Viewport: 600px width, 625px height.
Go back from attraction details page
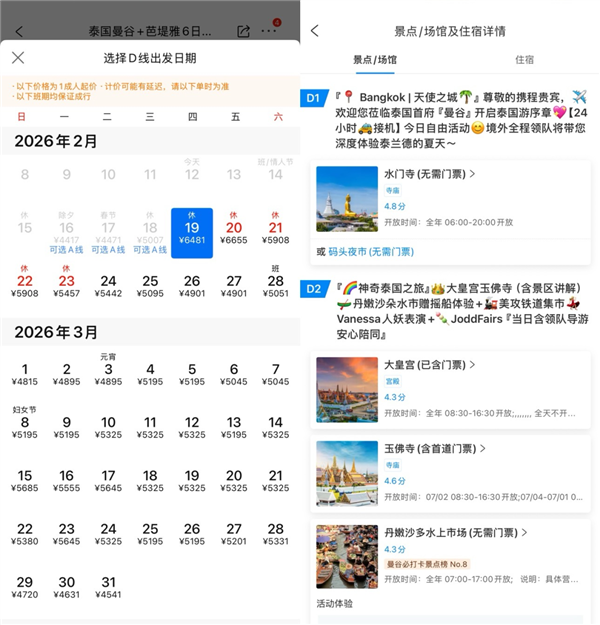(315, 31)
